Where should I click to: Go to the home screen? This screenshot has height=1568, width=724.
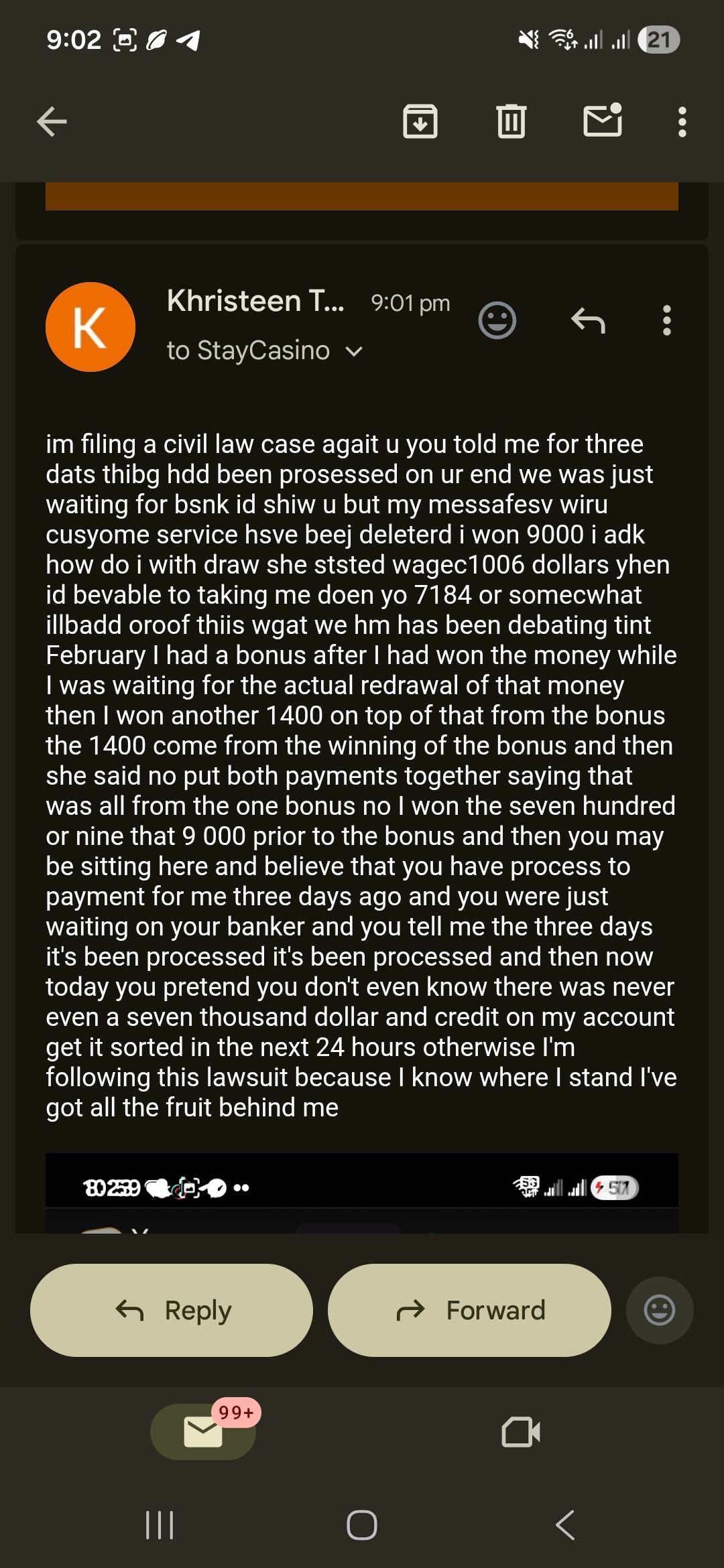362,1526
